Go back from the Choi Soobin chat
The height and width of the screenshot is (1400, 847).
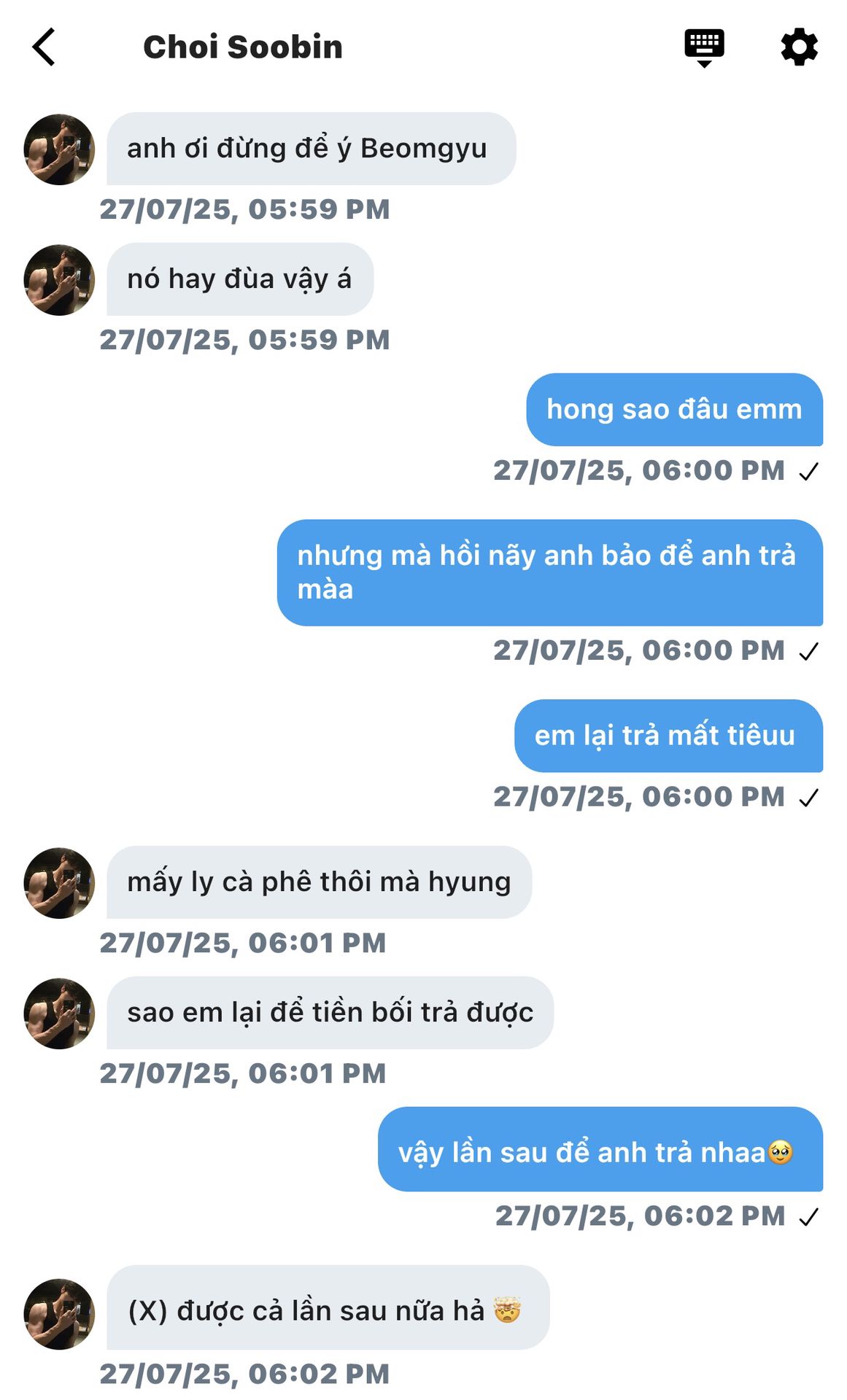coord(44,47)
